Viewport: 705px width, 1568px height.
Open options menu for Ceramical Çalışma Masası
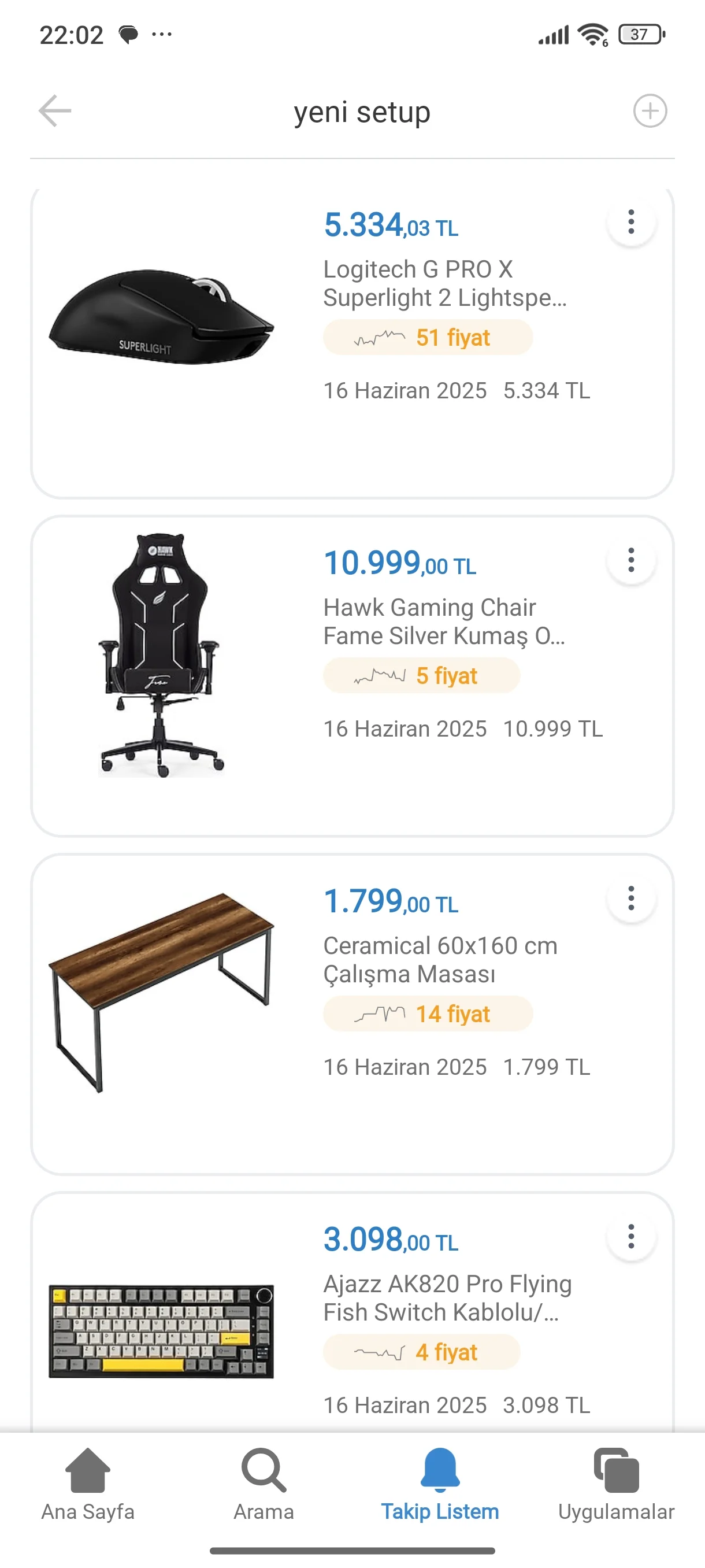631,898
